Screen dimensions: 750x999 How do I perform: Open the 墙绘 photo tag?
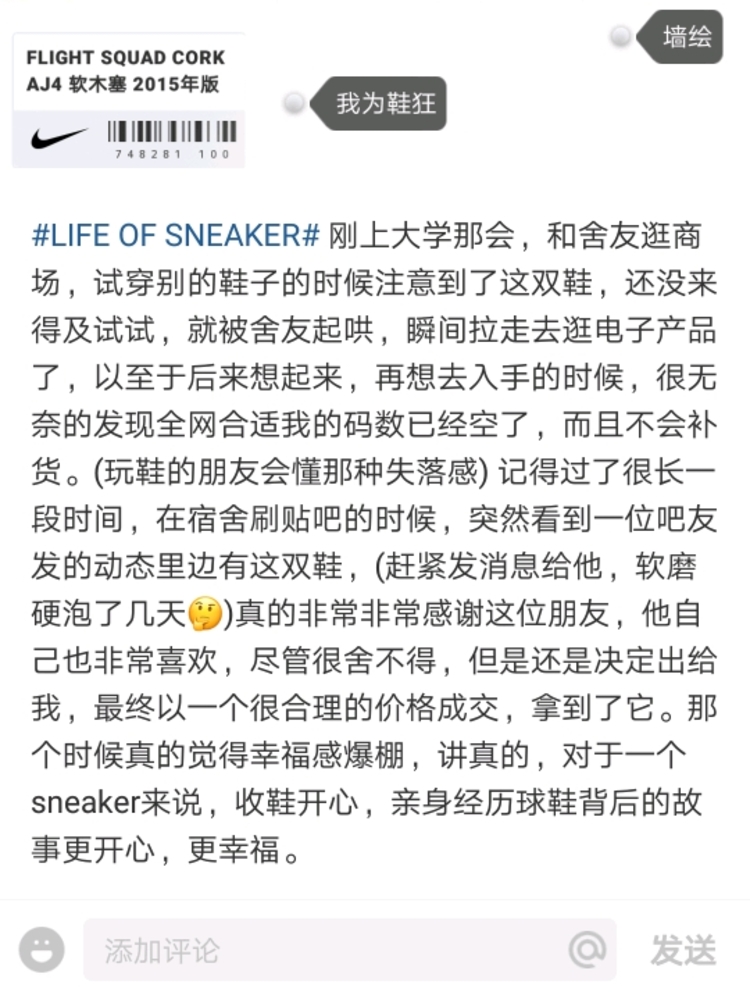click(686, 38)
